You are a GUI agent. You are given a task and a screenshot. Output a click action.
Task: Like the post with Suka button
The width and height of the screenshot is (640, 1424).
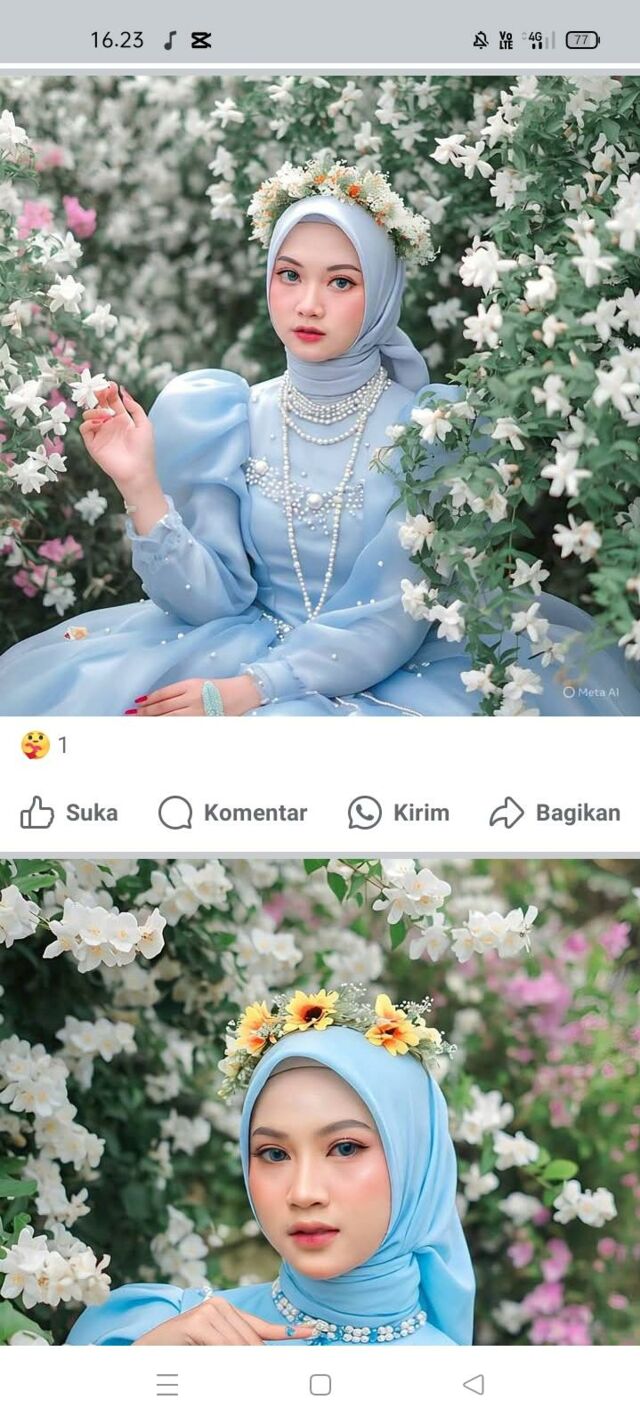(x=69, y=813)
